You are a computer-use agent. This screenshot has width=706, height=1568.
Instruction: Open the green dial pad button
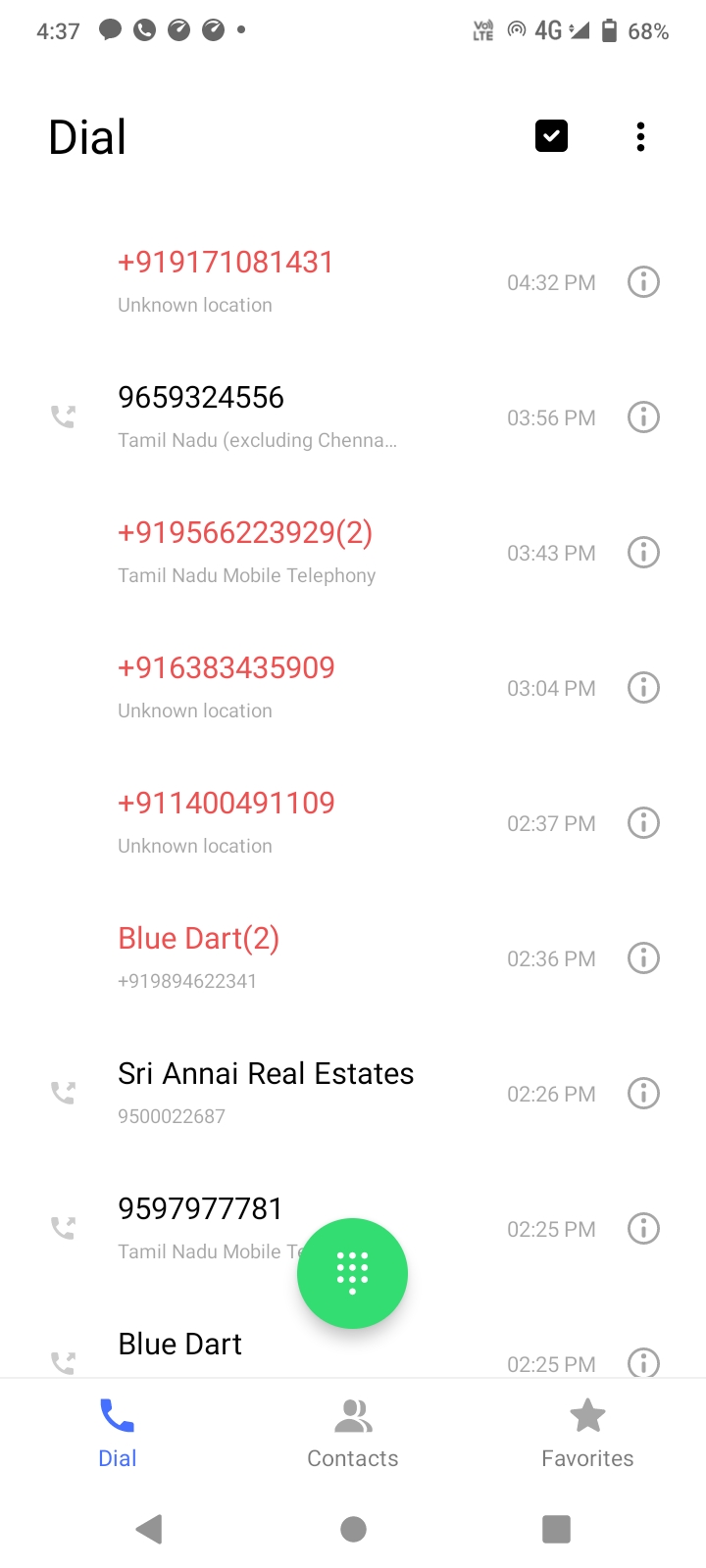pyautogui.click(x=352, y=1273)
